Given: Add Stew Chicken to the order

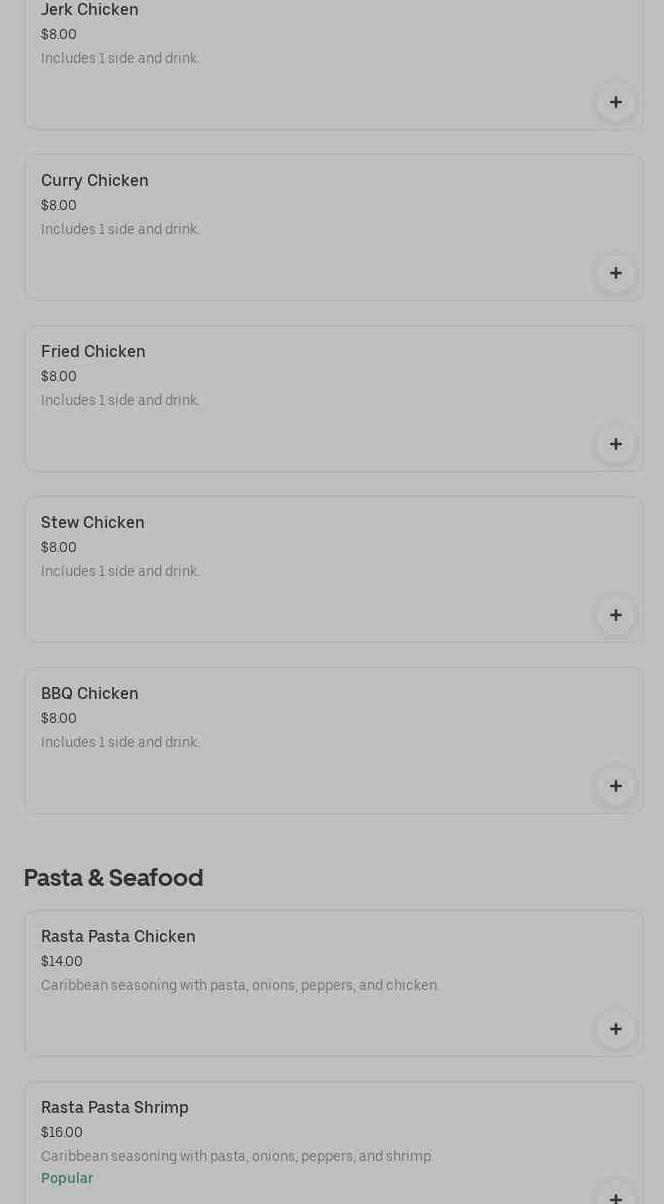Looking at the screenshot, I should 615,615.
